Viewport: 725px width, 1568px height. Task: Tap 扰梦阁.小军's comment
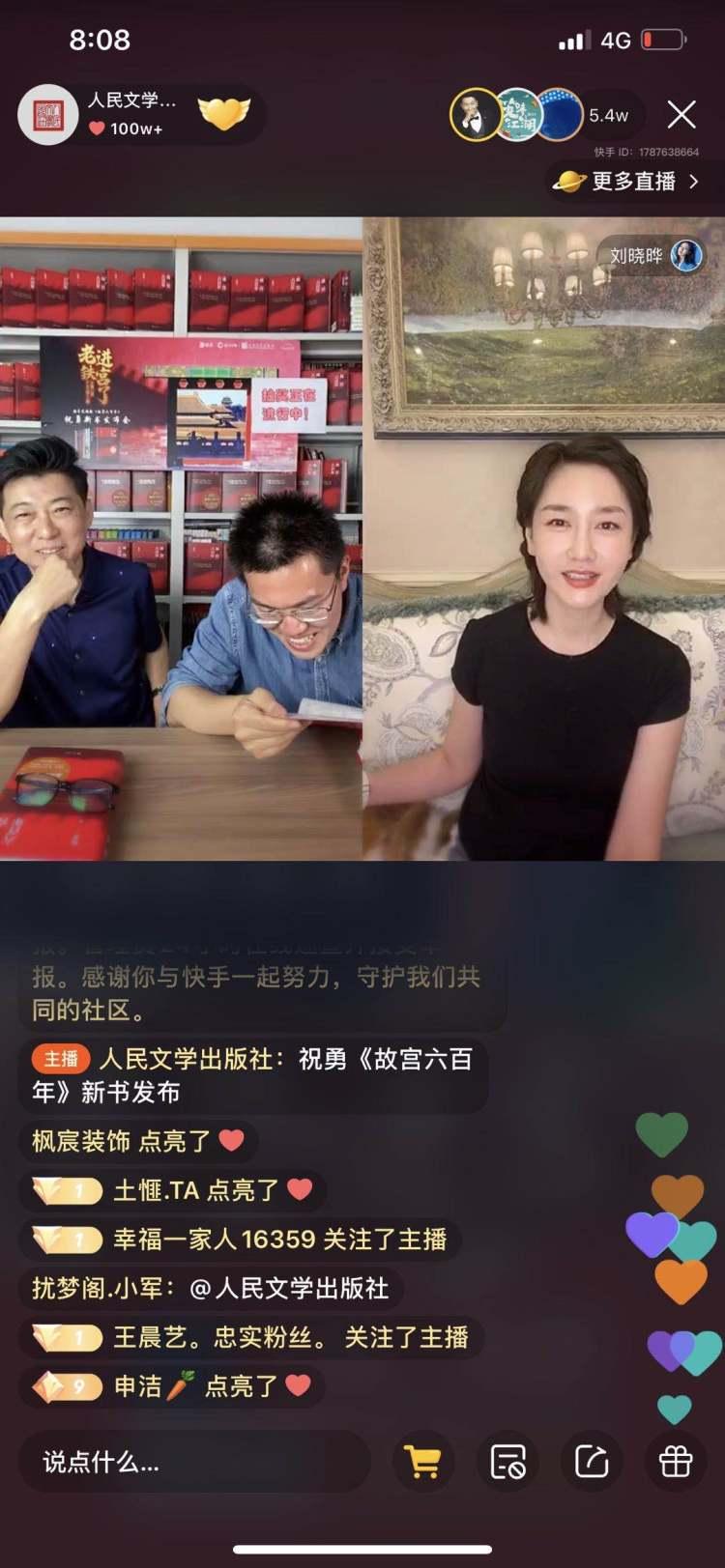(x=211, y=1288)
